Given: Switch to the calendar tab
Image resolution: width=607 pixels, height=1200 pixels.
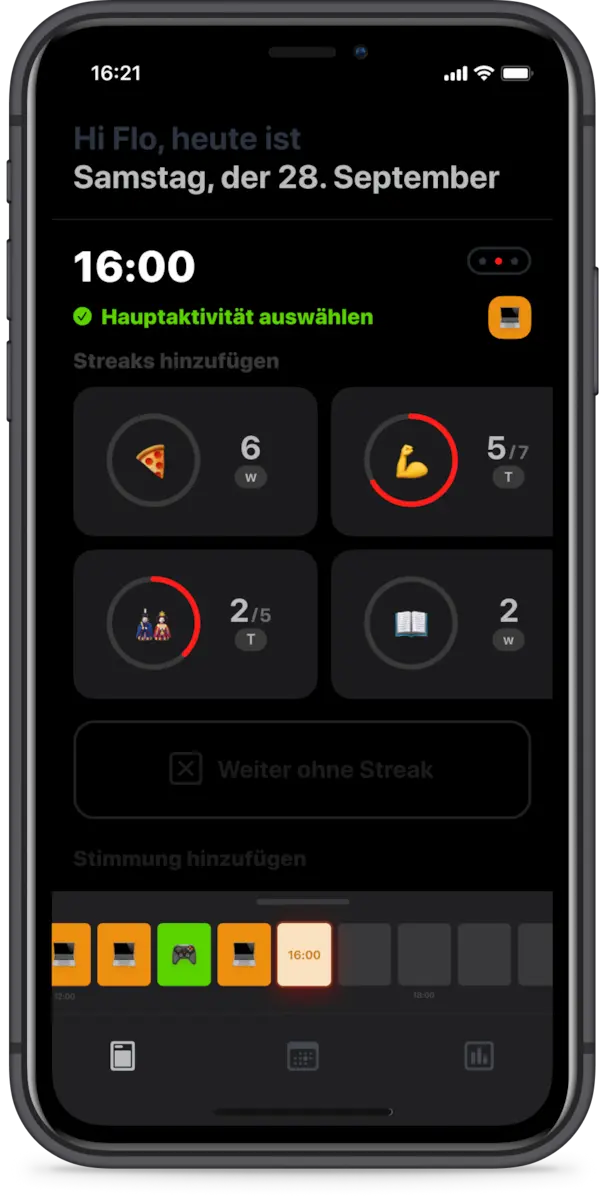Looking at the screenshot, I should pyautogui.click(x=302, y=1056).
